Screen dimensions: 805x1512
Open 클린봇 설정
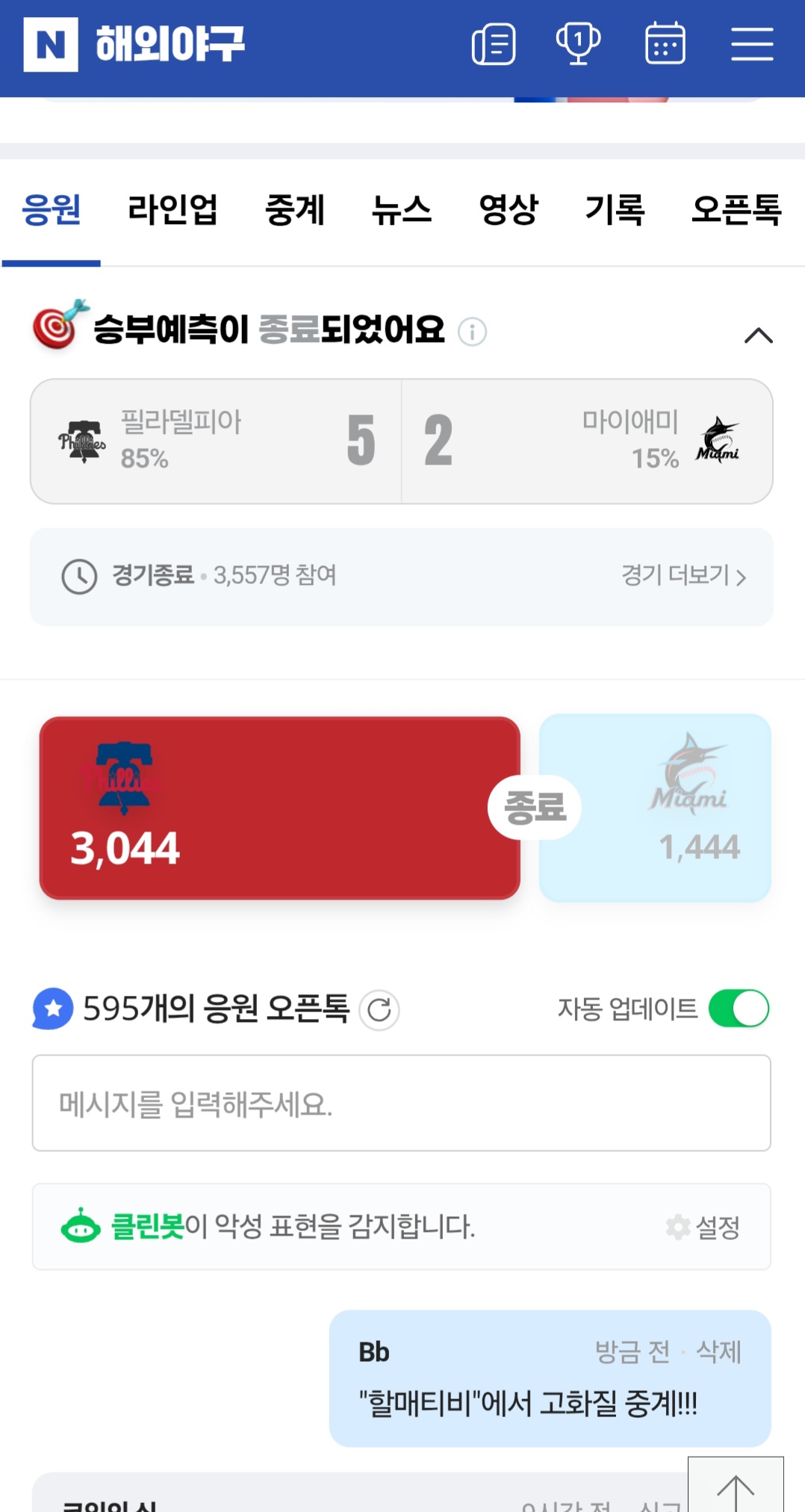703,1227
